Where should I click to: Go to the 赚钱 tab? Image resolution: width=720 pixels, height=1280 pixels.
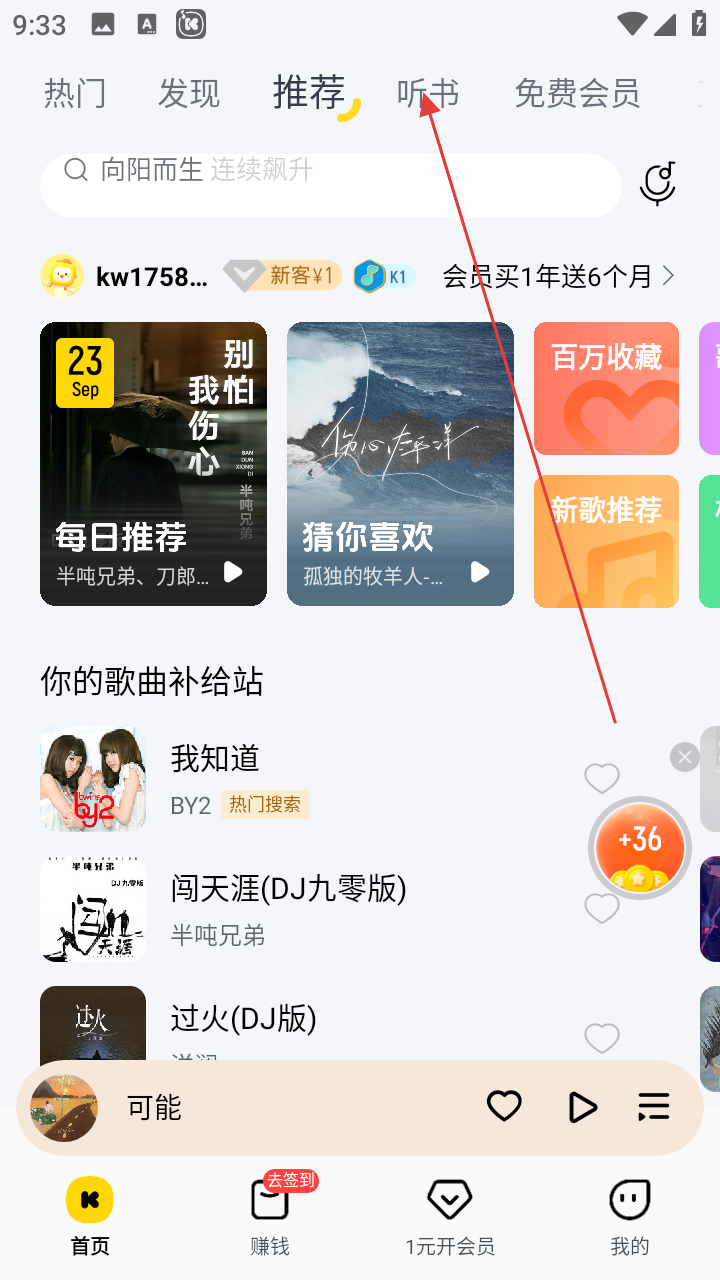point(270,1215)
